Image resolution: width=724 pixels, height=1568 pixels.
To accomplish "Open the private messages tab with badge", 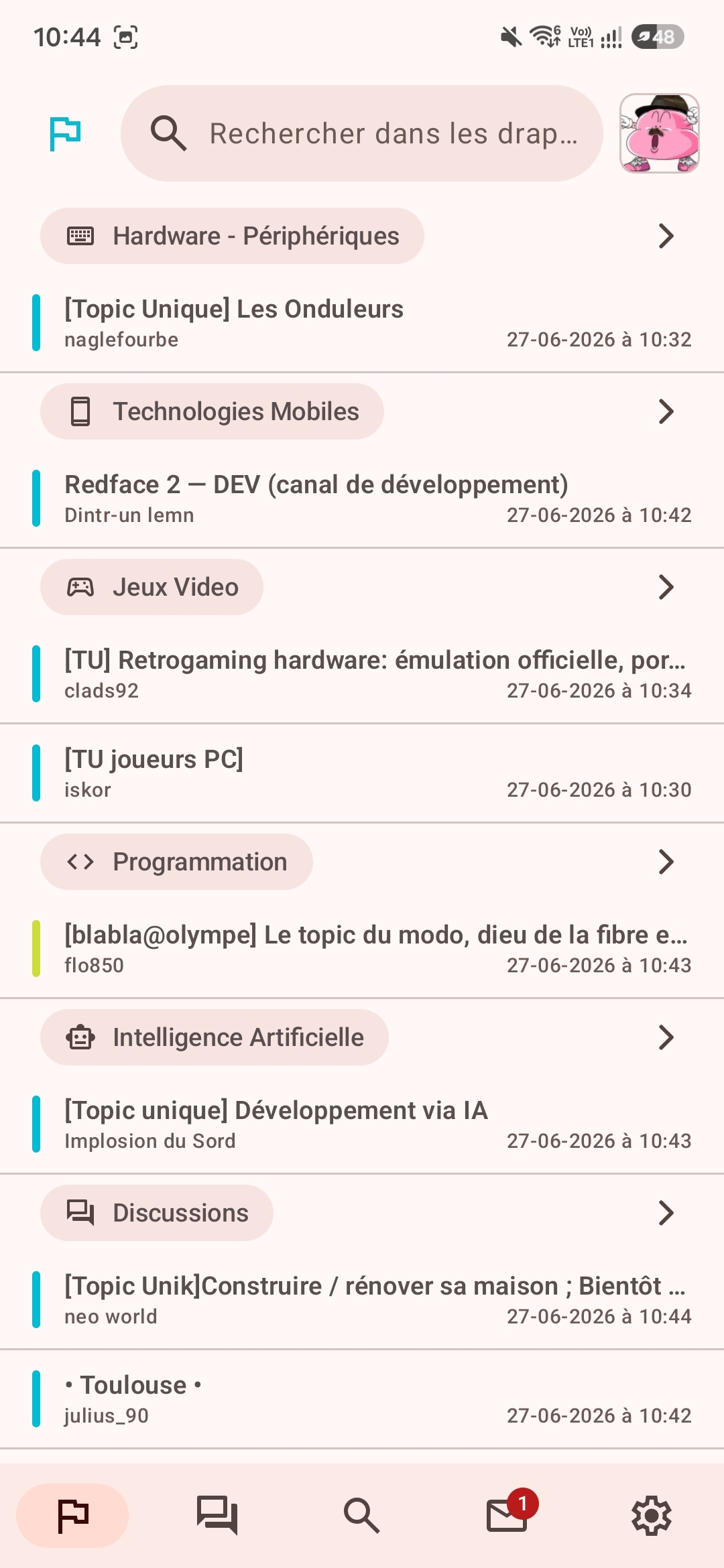I will tap(507, 1516).
